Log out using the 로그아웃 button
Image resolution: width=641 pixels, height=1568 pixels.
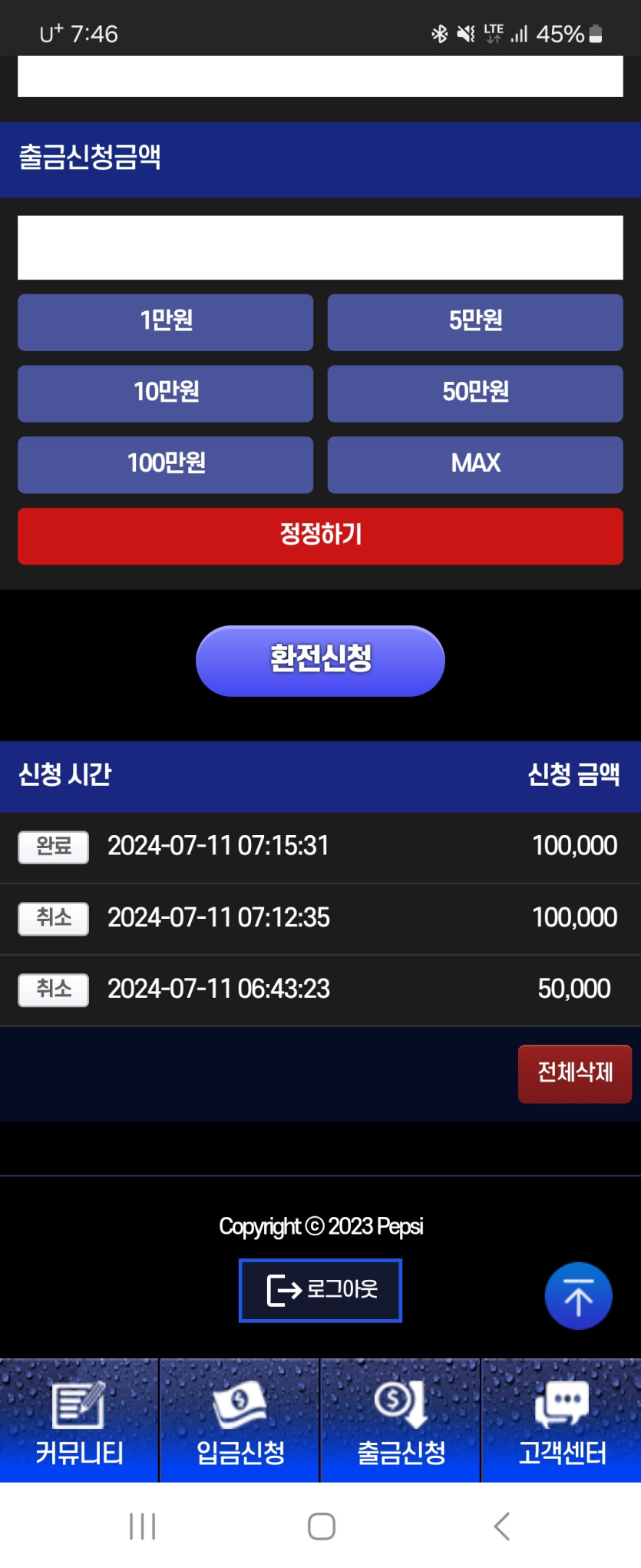point(320,1290)
